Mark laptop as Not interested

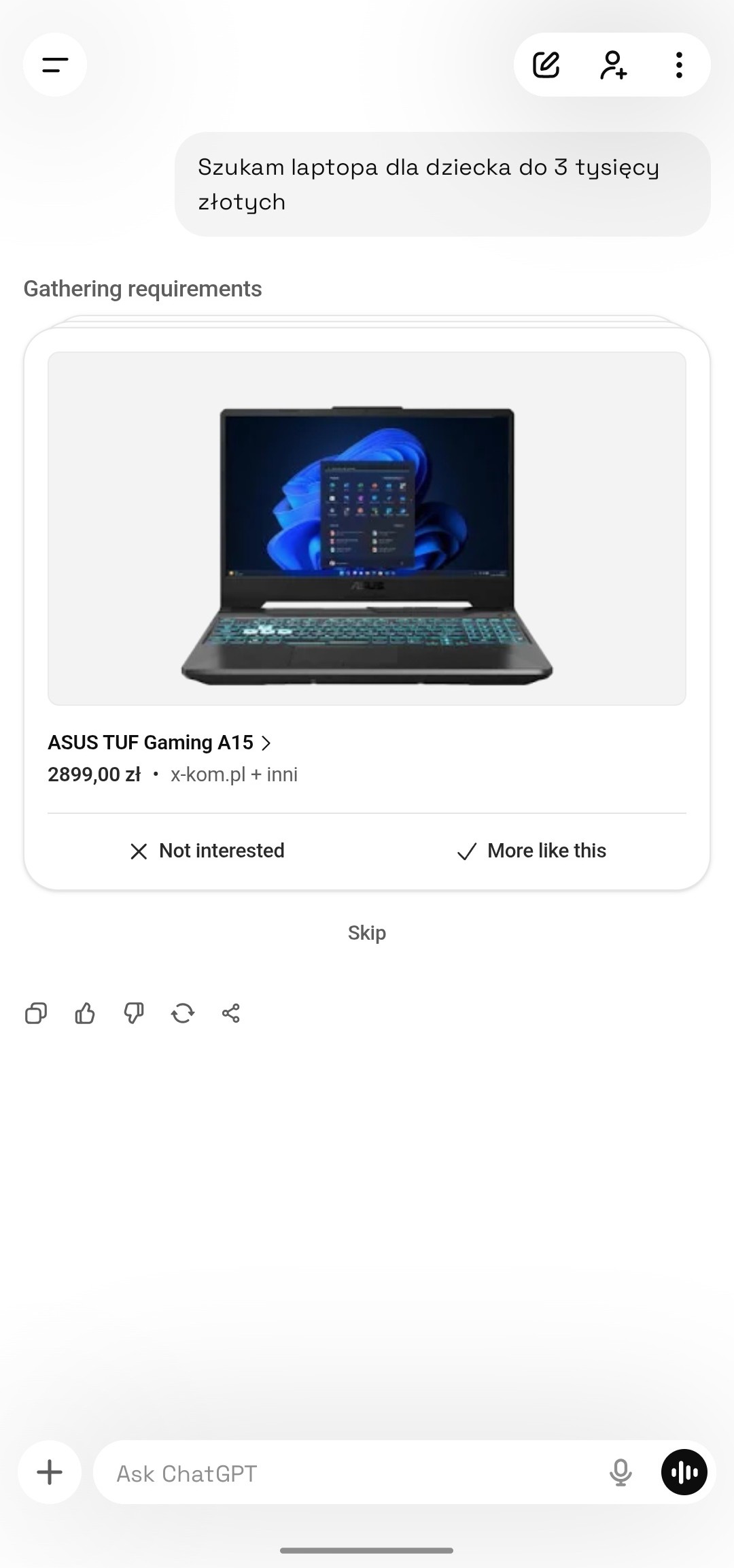point(207,851)
